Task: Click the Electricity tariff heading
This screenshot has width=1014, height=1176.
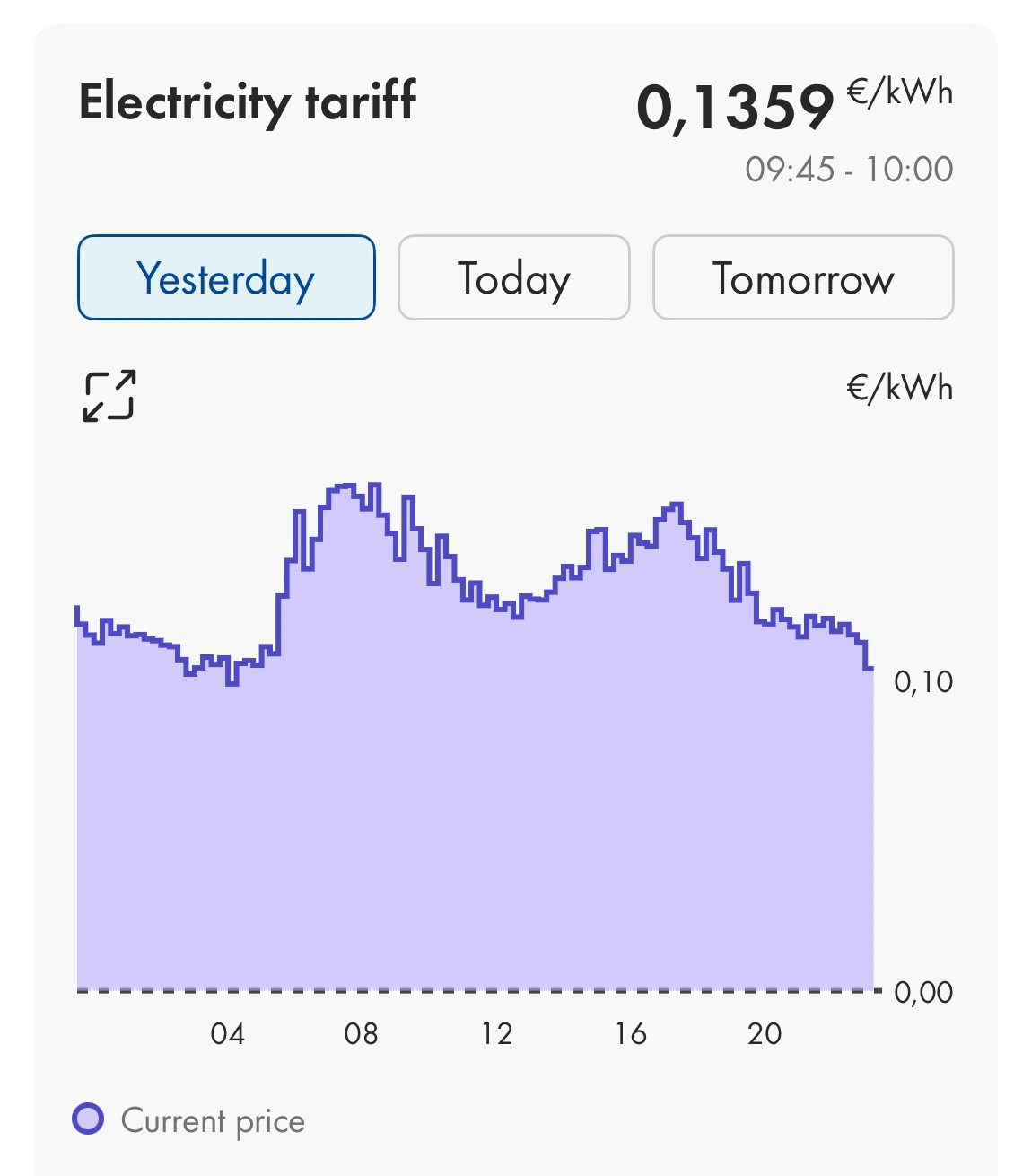Action: pos(248,101)
